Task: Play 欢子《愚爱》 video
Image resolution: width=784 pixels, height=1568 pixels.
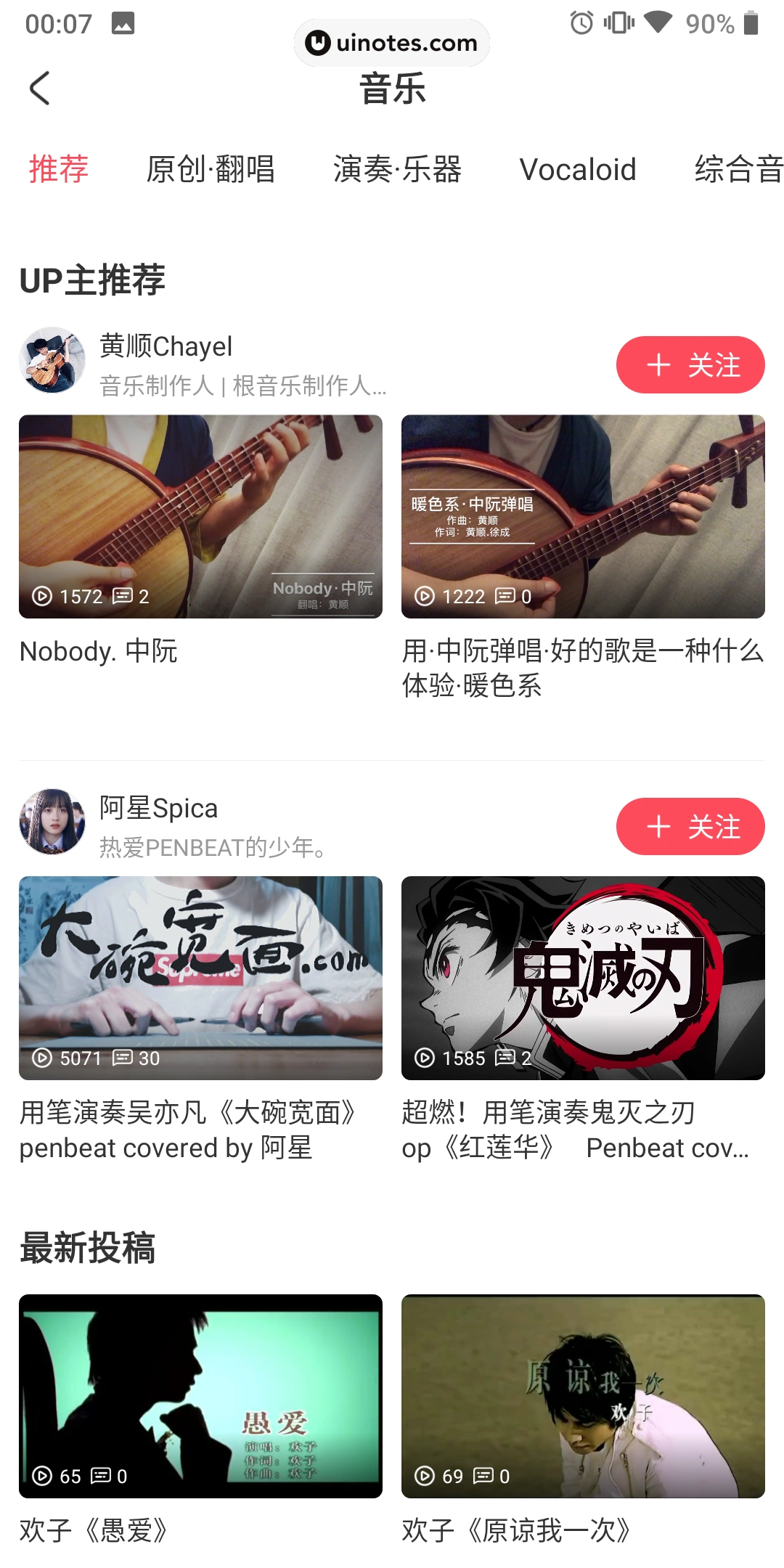Action: 200,1396
